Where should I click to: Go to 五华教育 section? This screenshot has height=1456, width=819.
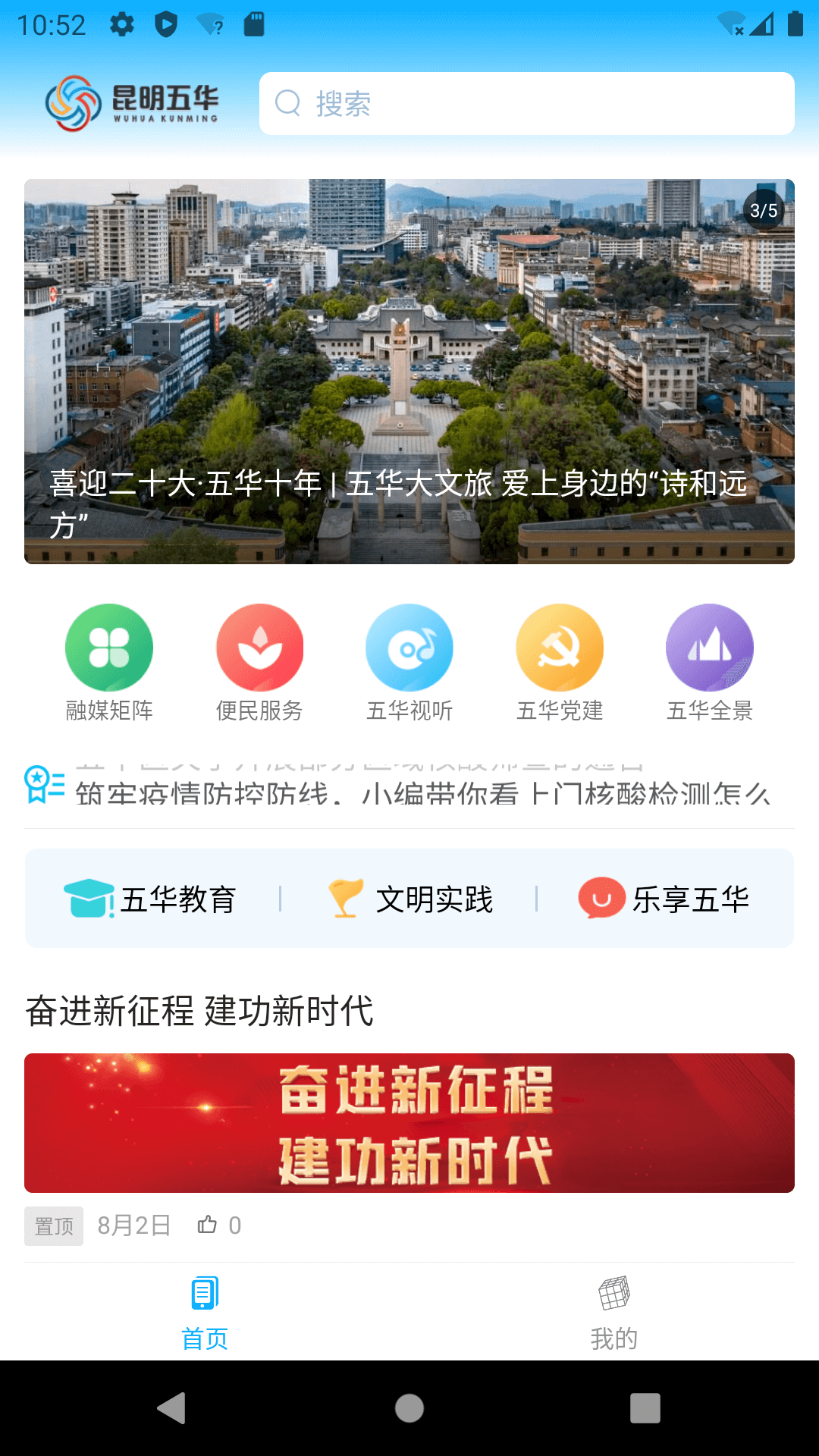tap(152, 899)
